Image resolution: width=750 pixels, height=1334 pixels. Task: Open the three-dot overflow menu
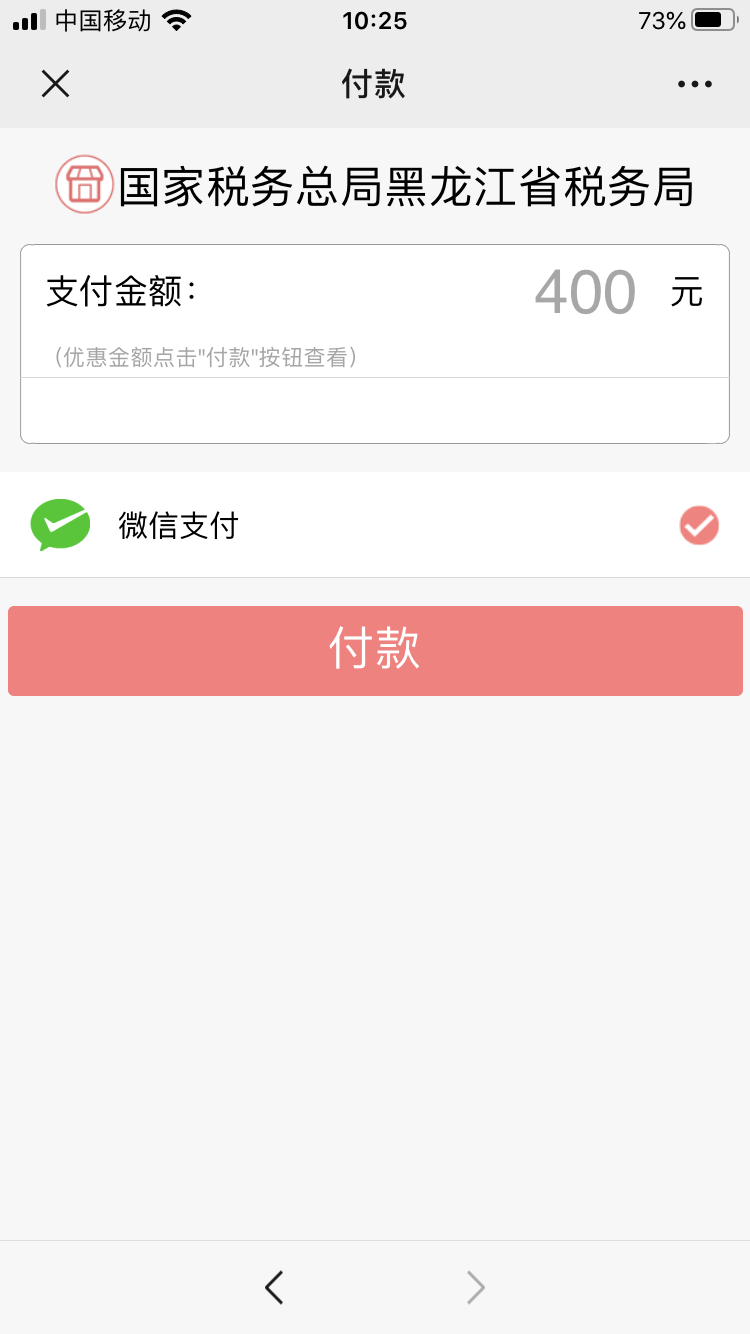pyautogui.click(x=695, y=84)
